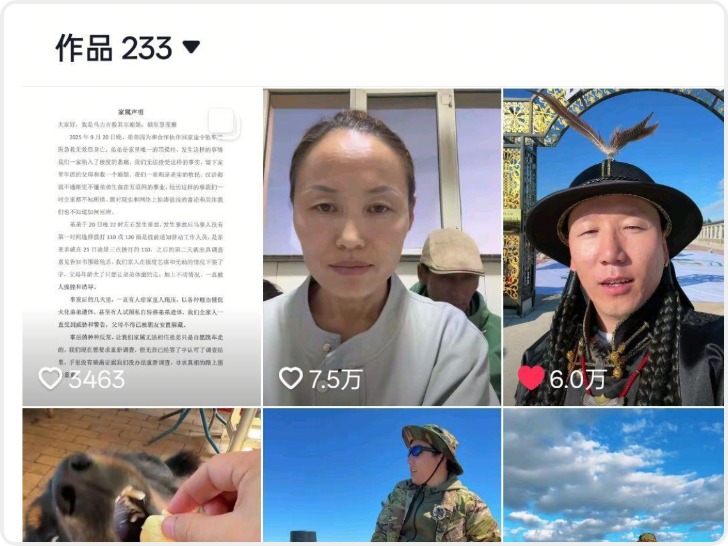Open the dog being fed video
Screen dimensions: 728x548
tap(141, 476)
